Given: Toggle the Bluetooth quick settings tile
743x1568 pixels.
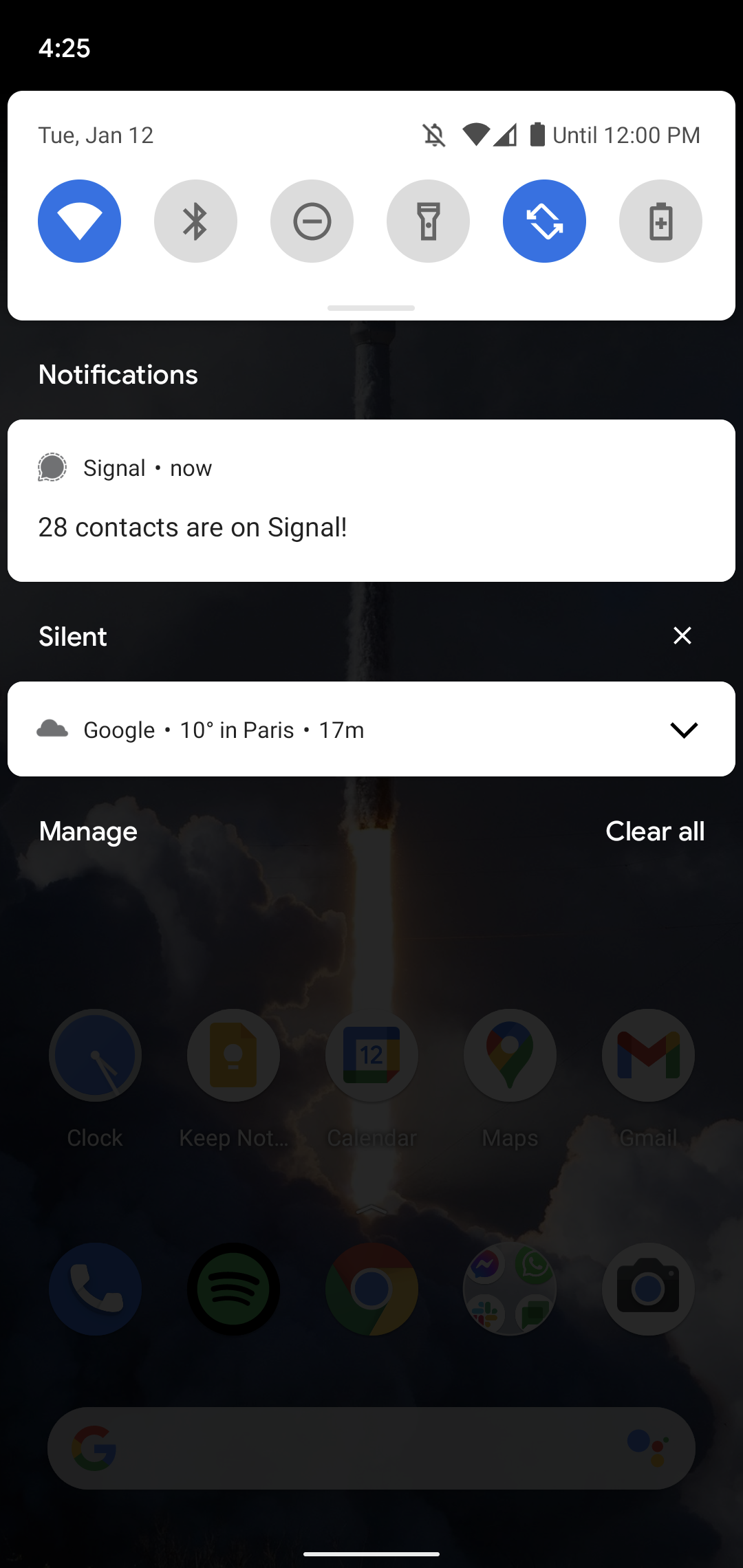Looking at the screenshot, I should click(x=195, y=221).
